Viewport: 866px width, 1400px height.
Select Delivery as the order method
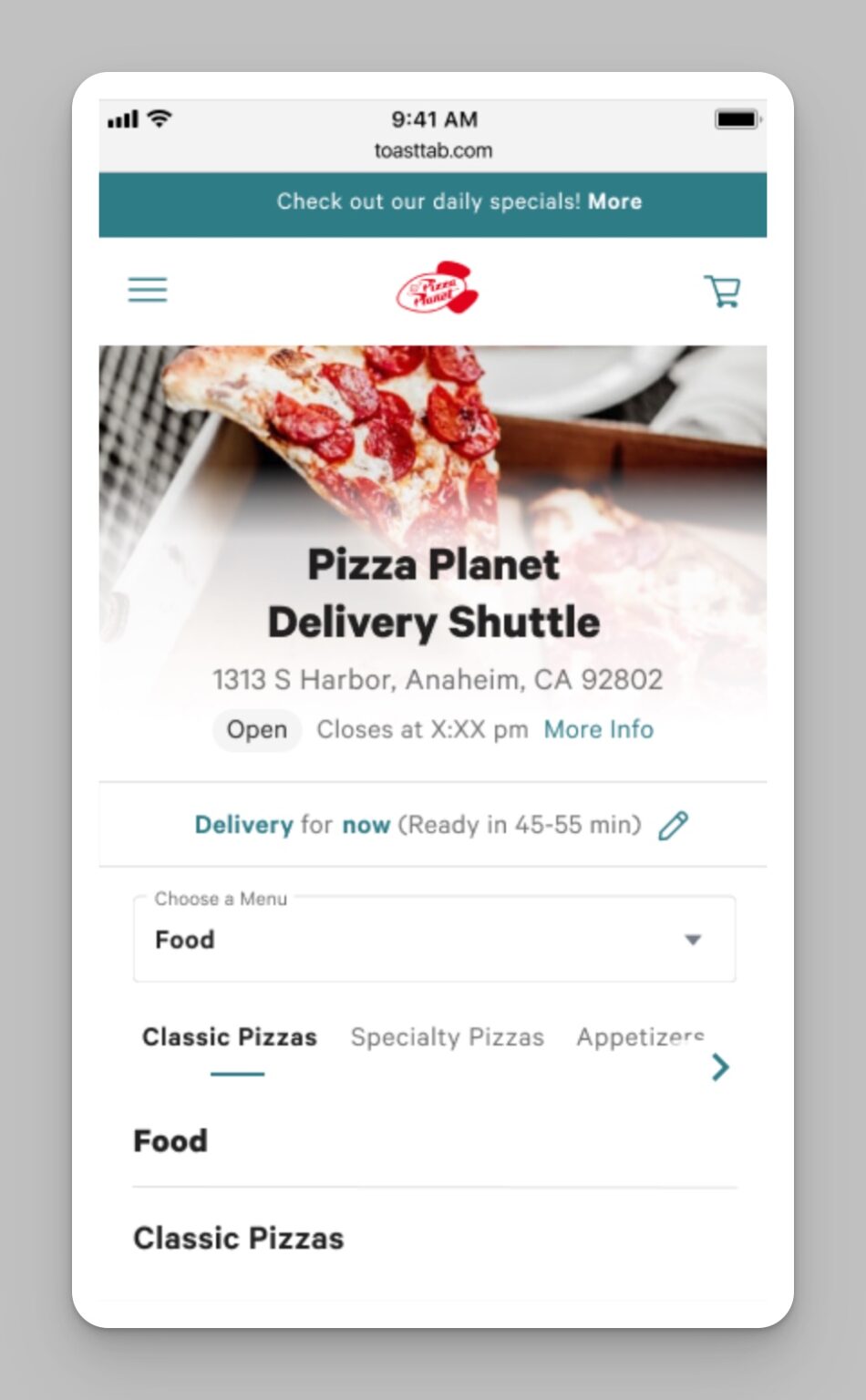click(x=244, y=825)
